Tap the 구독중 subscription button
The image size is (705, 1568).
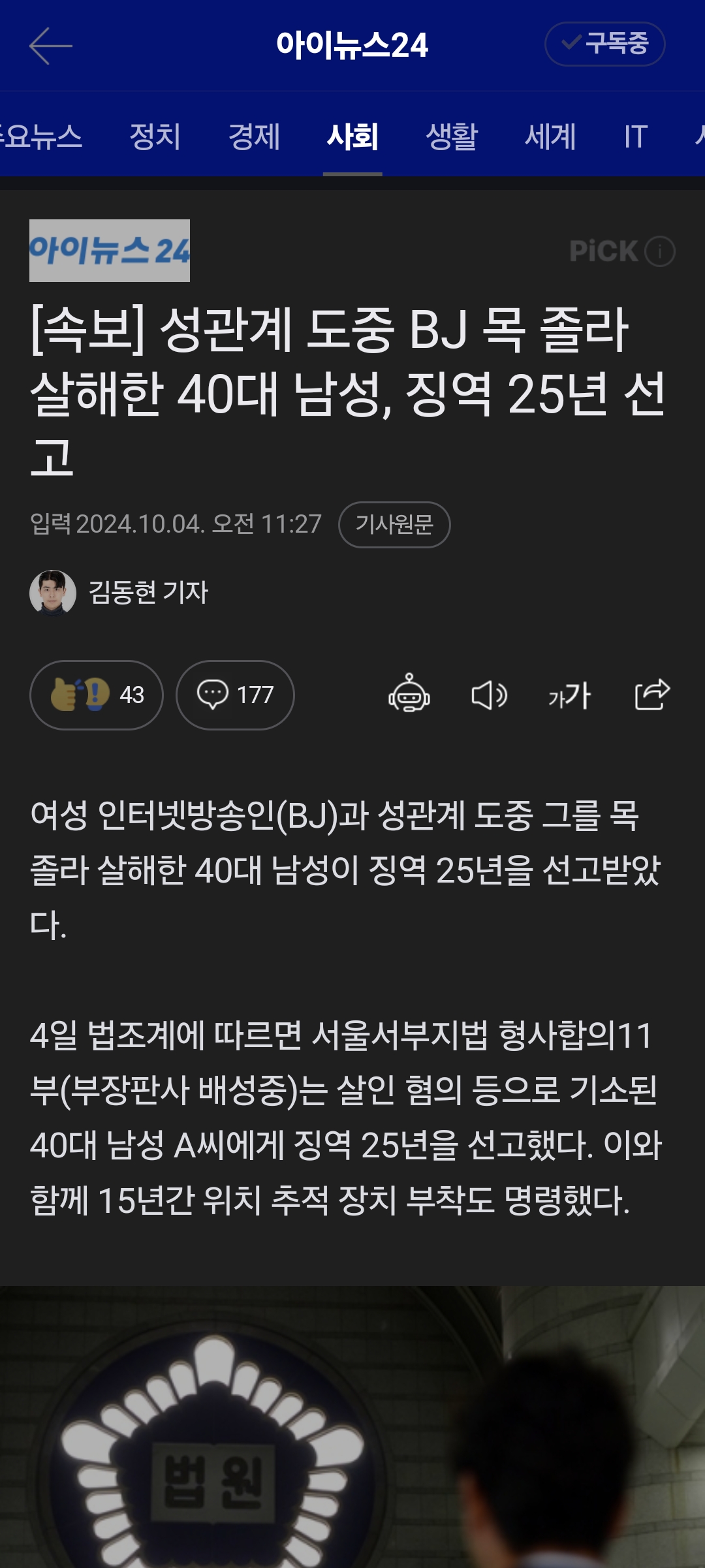click(604, 44)
